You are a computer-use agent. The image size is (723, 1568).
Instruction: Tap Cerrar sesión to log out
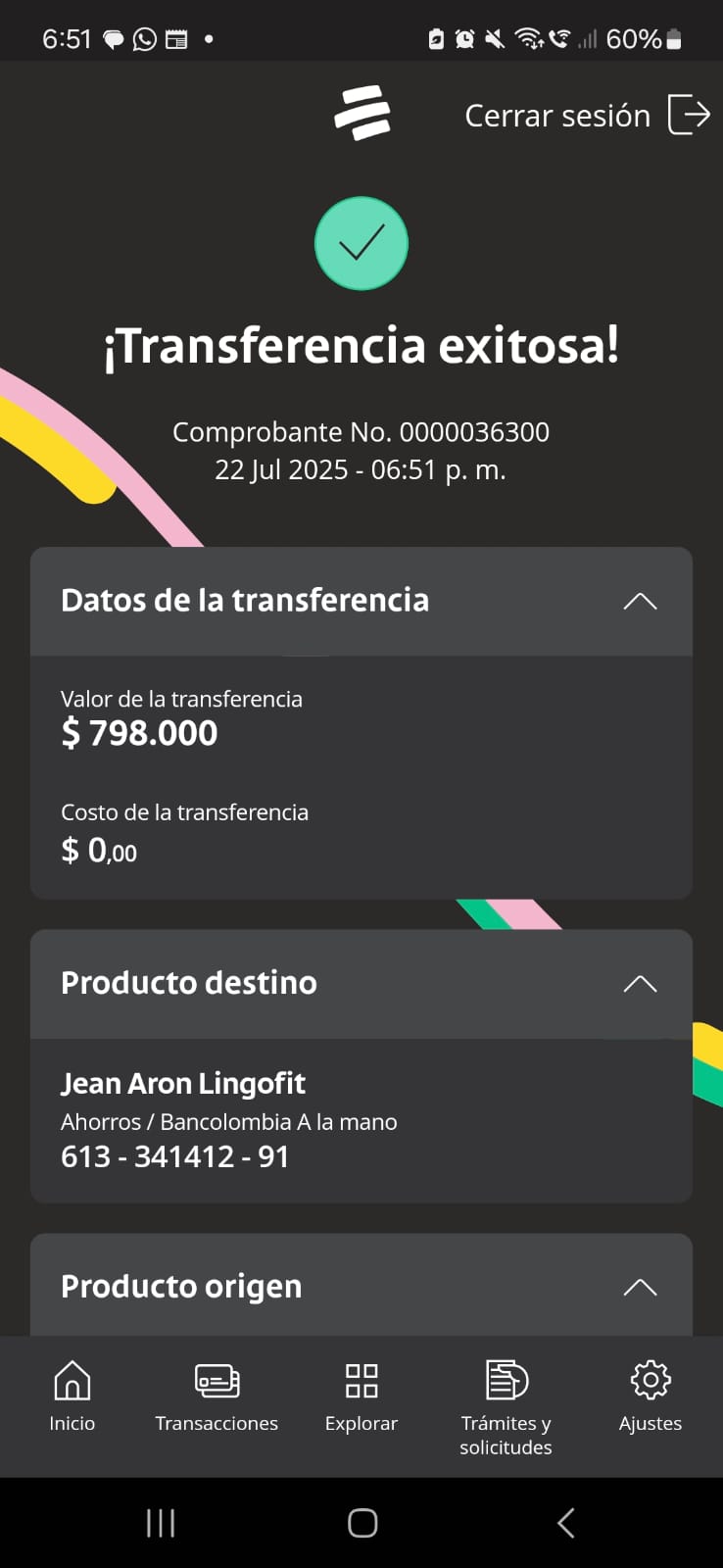tap(586, 116)
